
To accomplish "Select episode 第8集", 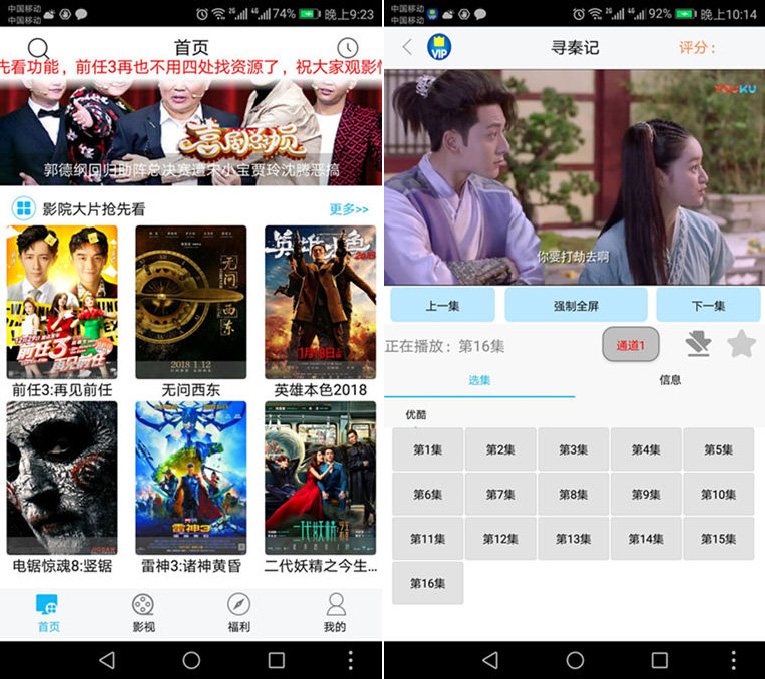I will click(x=573, y=494).
